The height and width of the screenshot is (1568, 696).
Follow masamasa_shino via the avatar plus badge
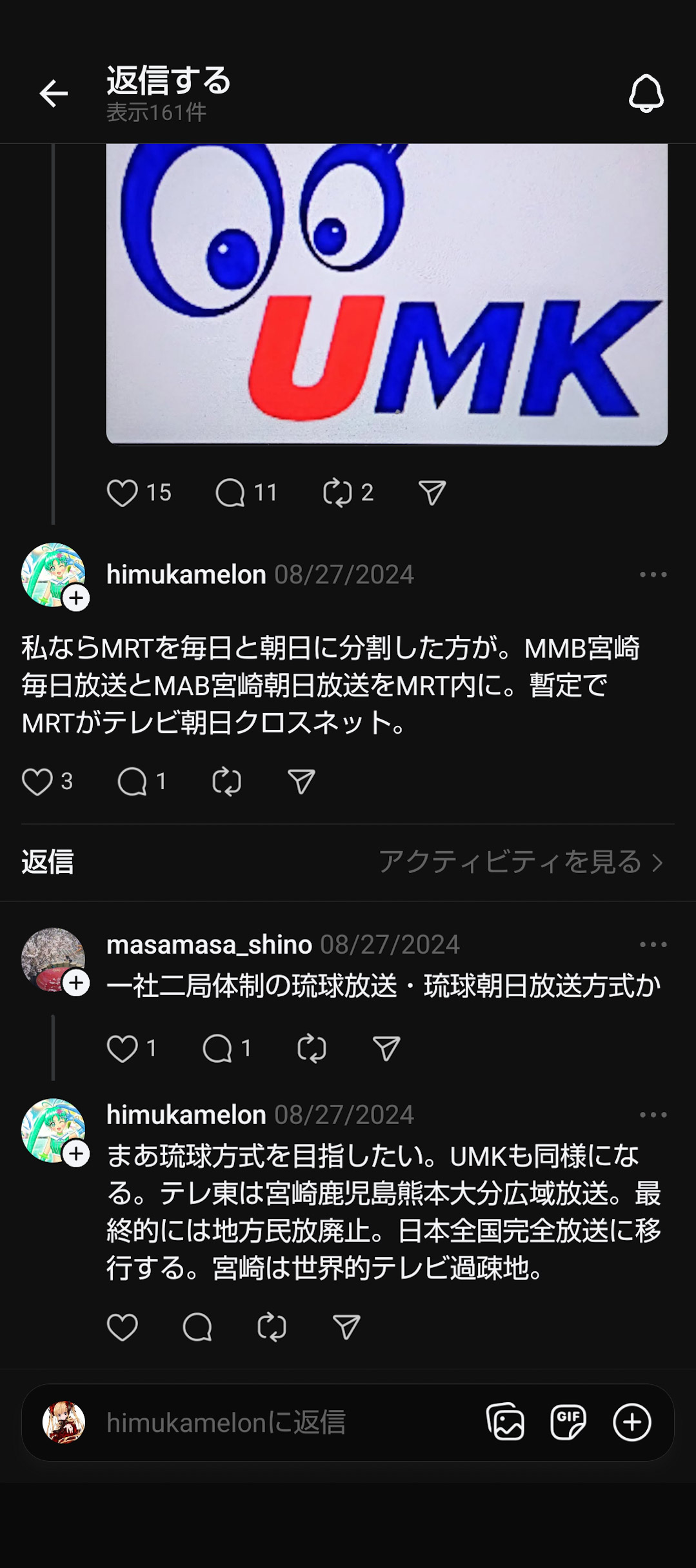(76, 983)
